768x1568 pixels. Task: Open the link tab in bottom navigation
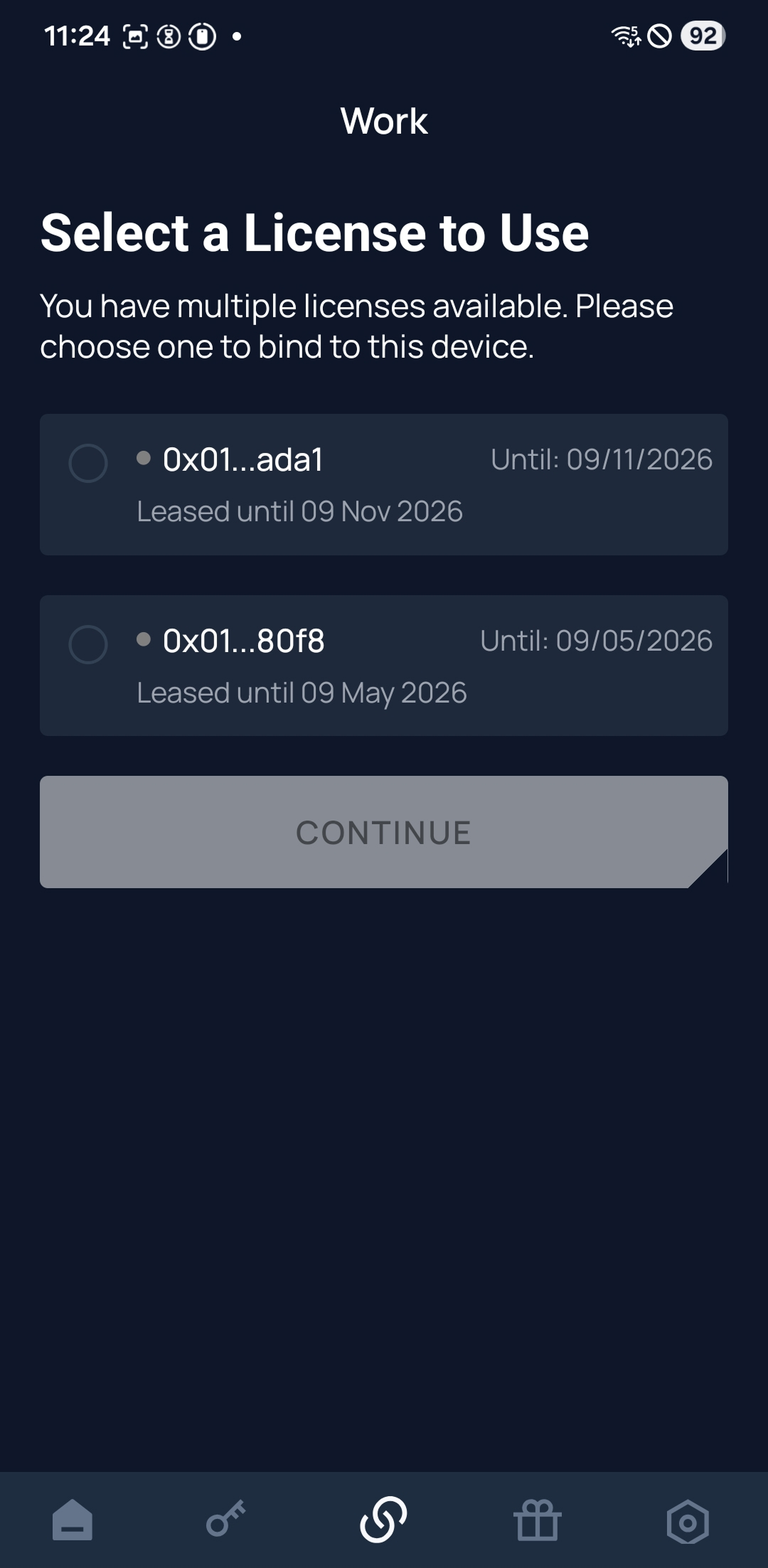pyautogui.click(x=384, y=1520)
